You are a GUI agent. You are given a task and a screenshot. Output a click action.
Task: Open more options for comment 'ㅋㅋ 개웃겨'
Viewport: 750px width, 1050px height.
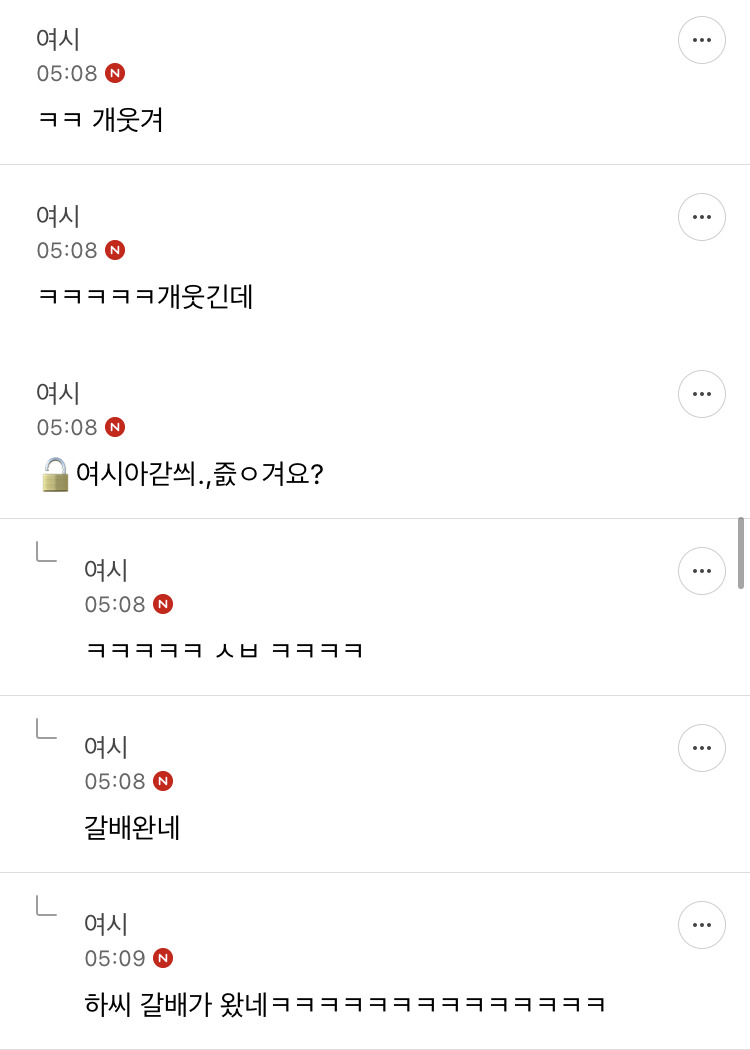(x=702, y=40)
